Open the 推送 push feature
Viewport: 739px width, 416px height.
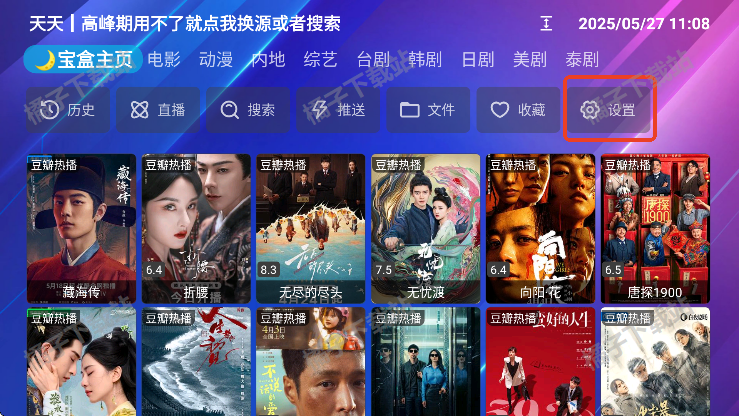338,110
